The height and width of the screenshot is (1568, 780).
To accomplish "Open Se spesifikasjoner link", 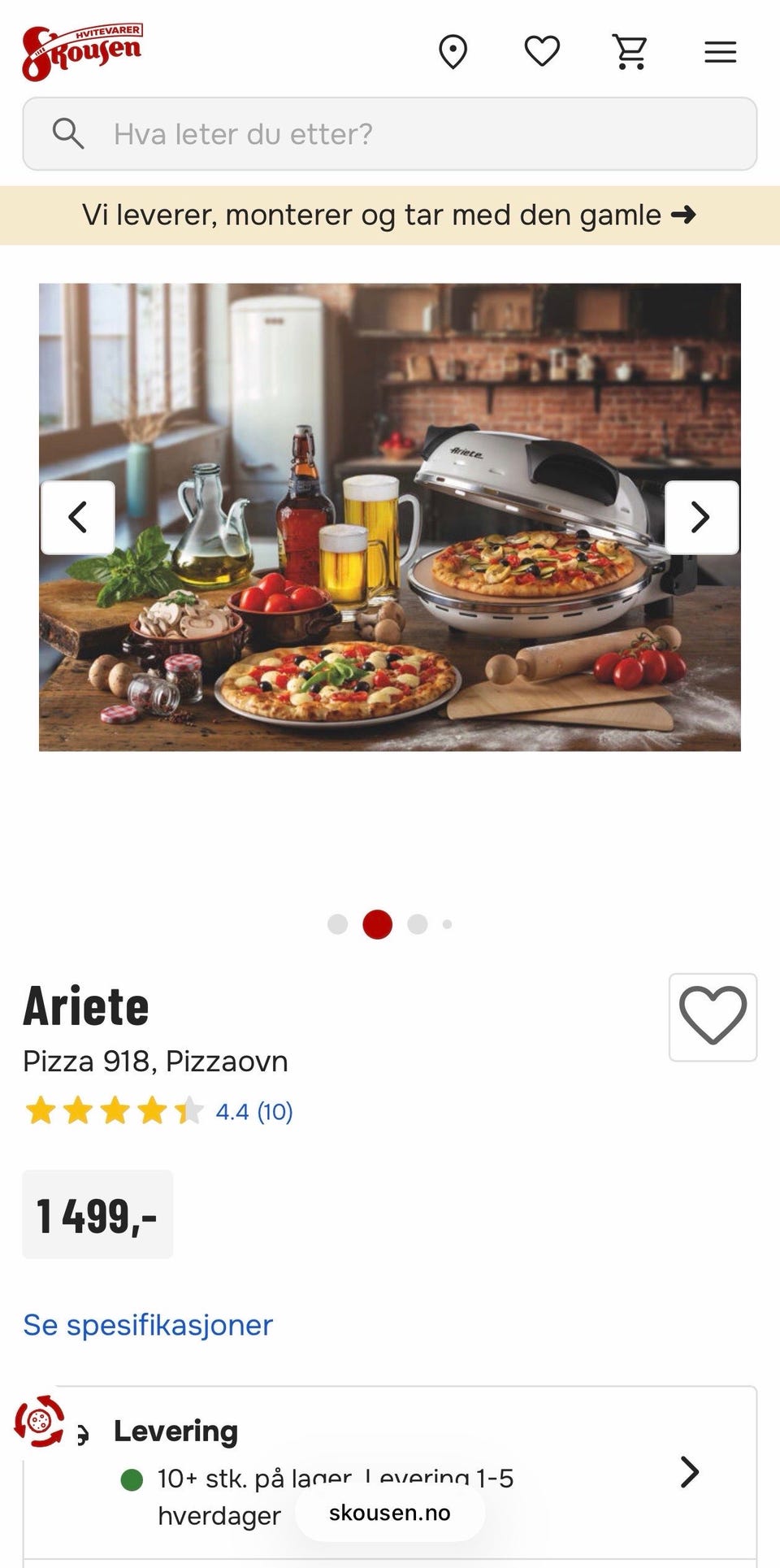I will click(x=147, y=1324).
